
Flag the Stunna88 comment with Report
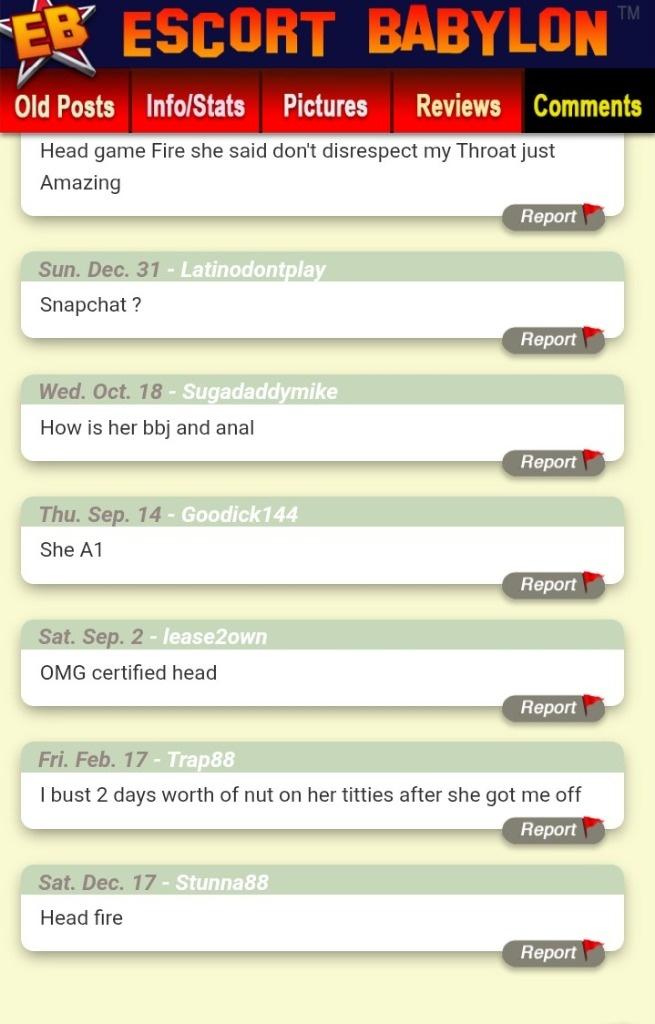tap(553, 952)
